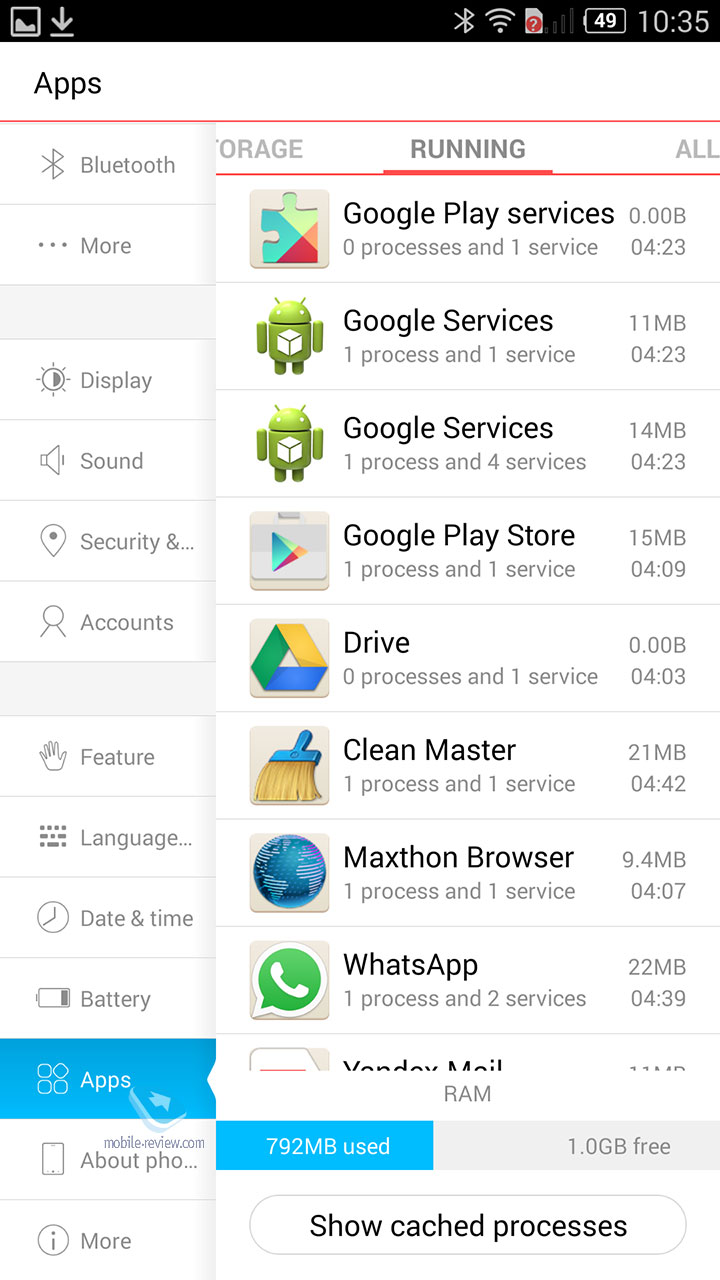Screen dimensions: 720x1280
Task: Open Date & time settings
Action: (x=108, y=918)
